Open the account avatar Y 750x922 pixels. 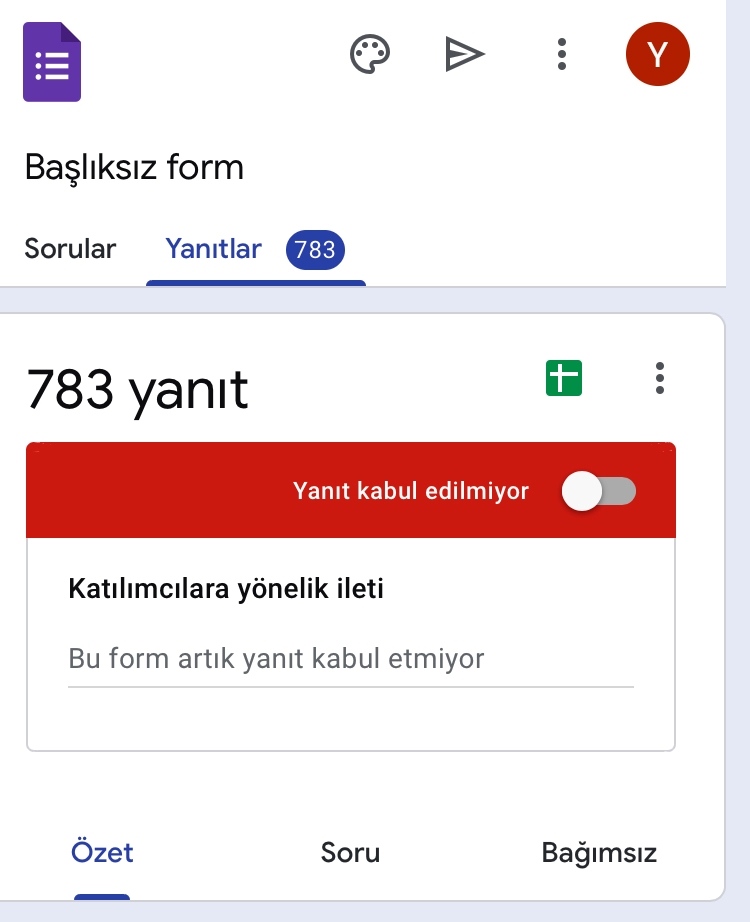coord(657,54)
